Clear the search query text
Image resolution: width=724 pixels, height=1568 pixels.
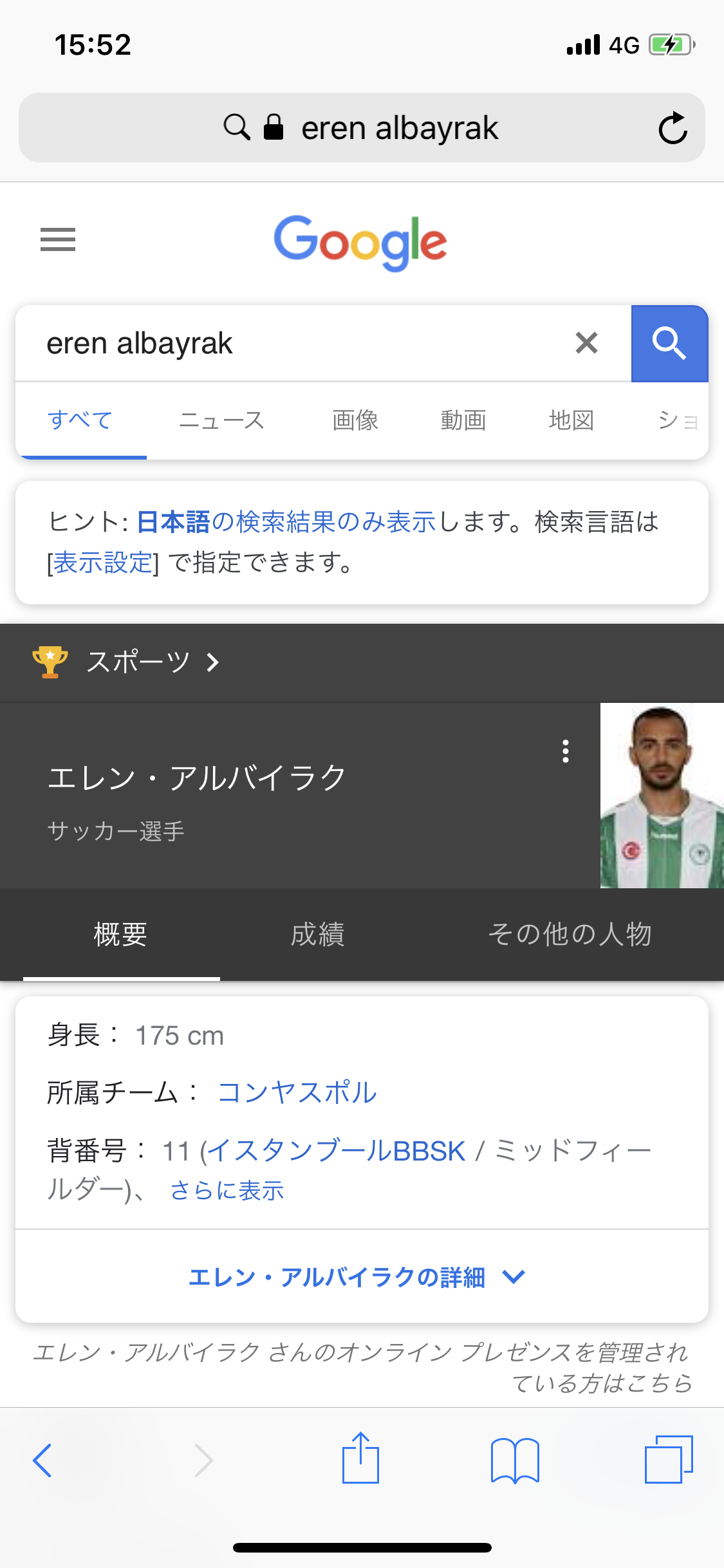tap(586, 343)
